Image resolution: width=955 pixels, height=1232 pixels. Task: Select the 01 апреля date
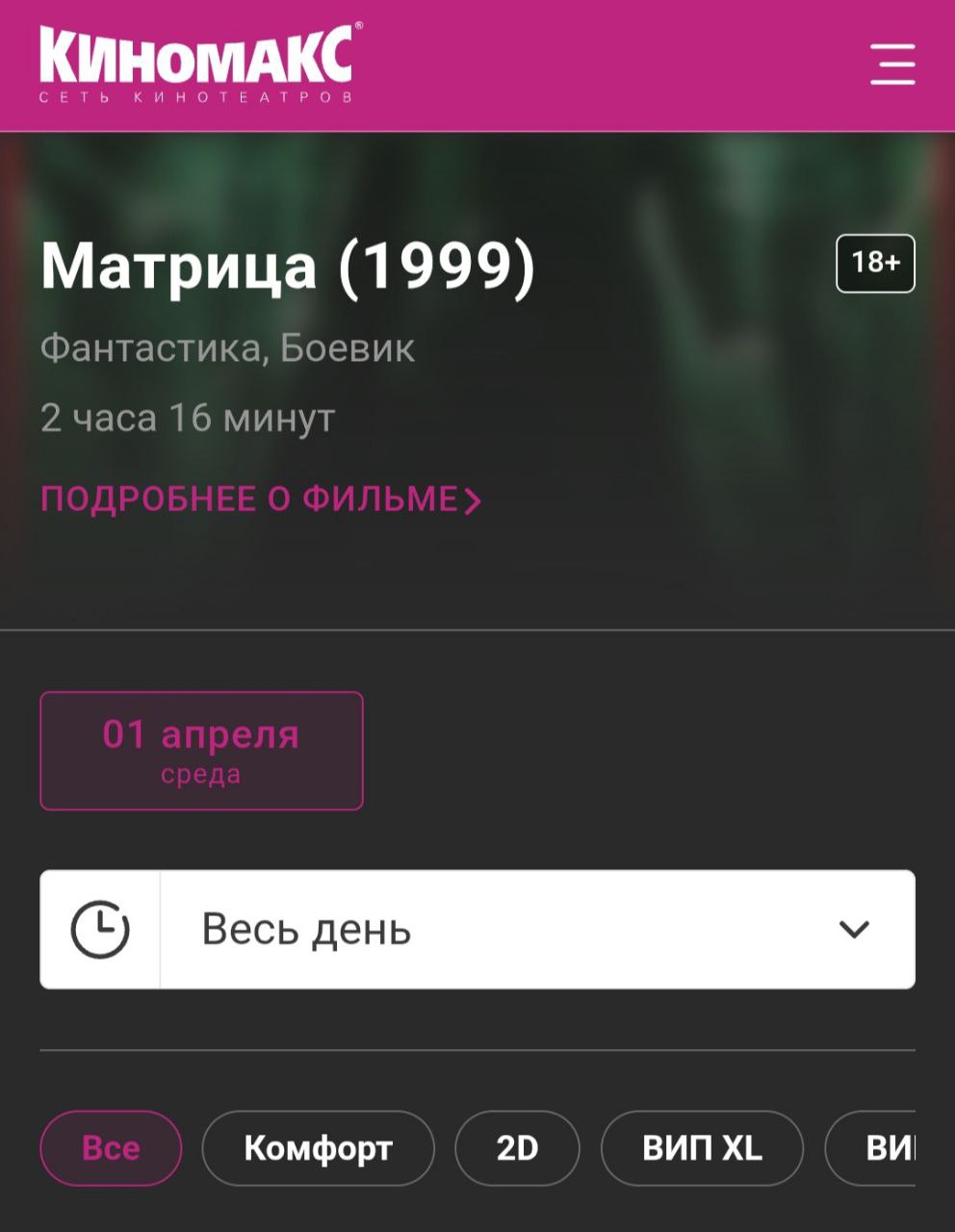click(x=201, y=751)
